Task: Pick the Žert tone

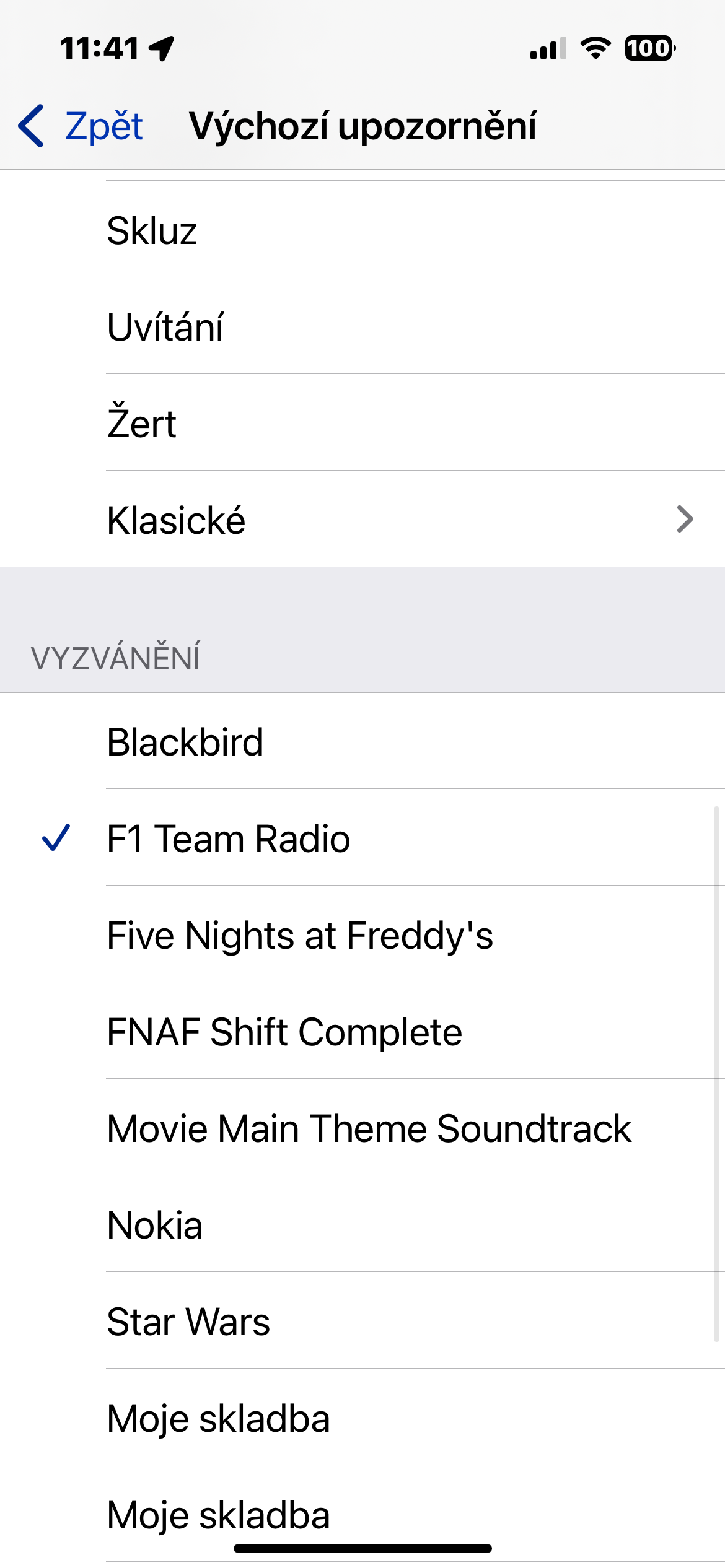Action: [362, 424]
